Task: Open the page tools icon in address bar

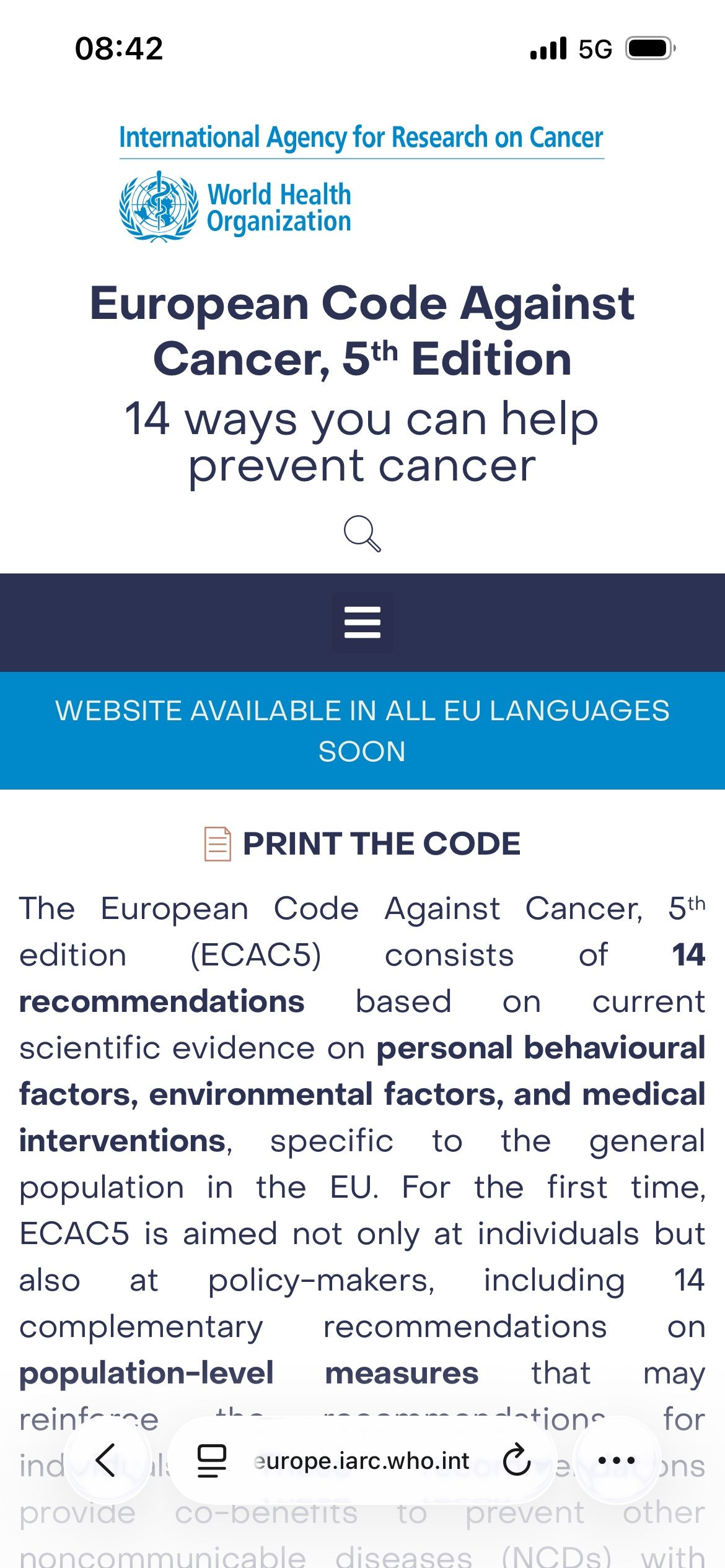Action: point(211,1460)
